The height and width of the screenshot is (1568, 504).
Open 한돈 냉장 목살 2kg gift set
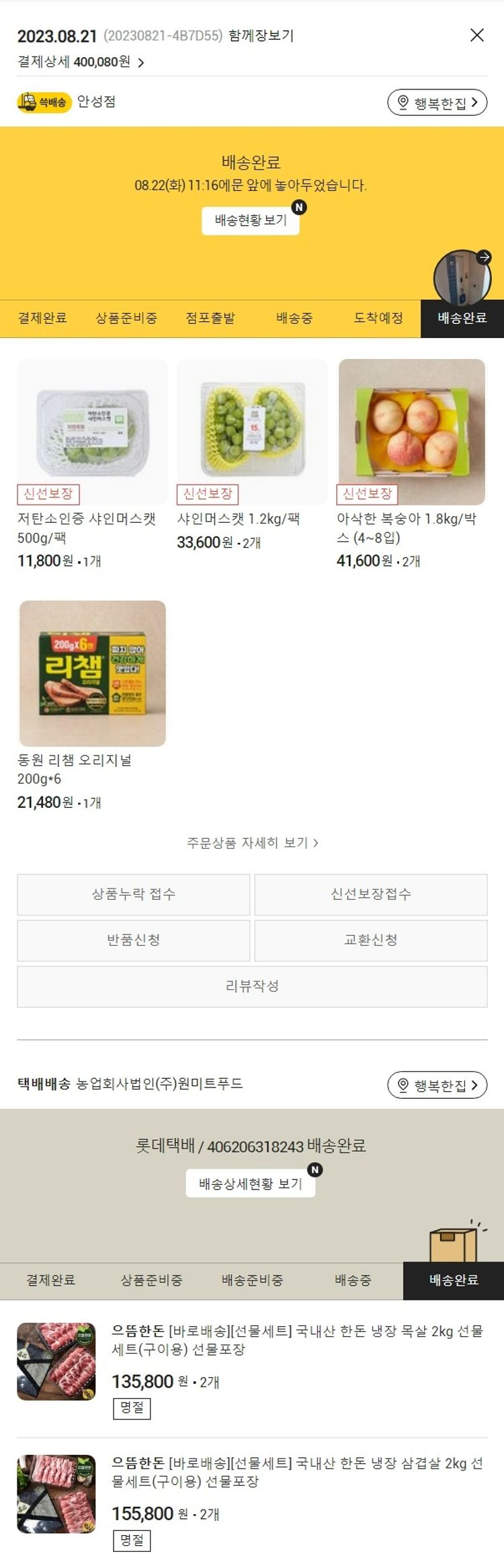296,1339
